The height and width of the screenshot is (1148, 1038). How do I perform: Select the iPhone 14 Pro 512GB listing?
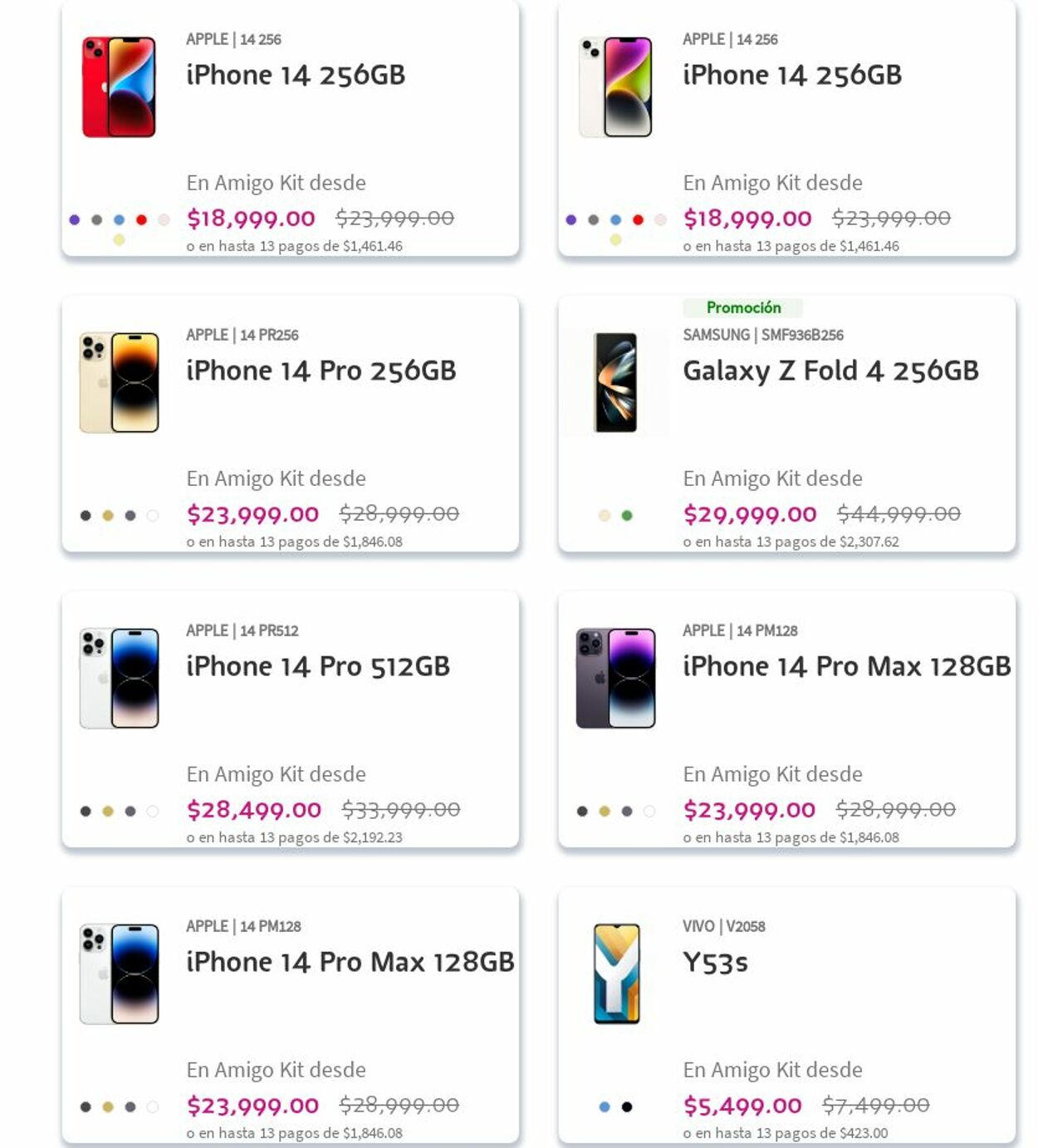pos(317,667)
